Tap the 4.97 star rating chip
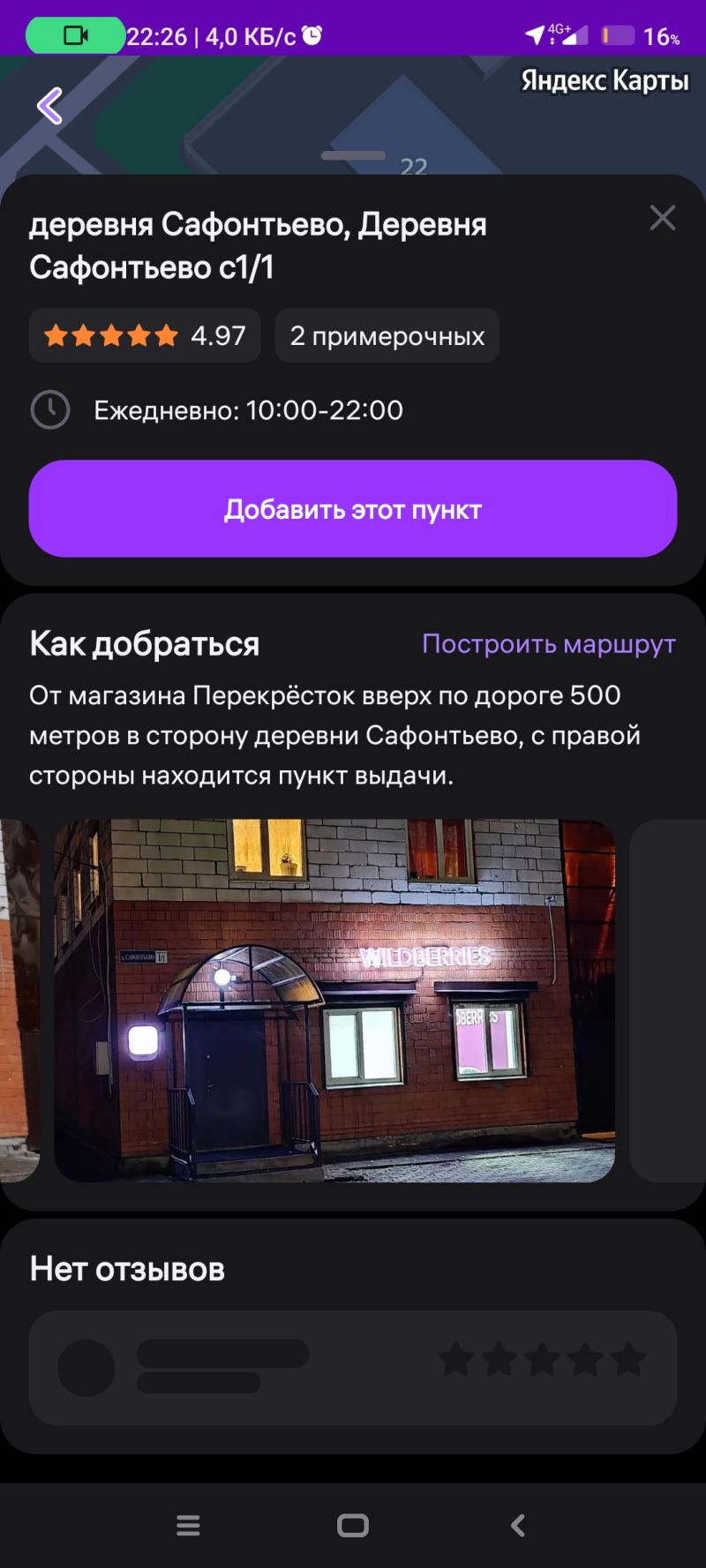The width and height of the screenshot is (706, 1568). coord(145,335)
